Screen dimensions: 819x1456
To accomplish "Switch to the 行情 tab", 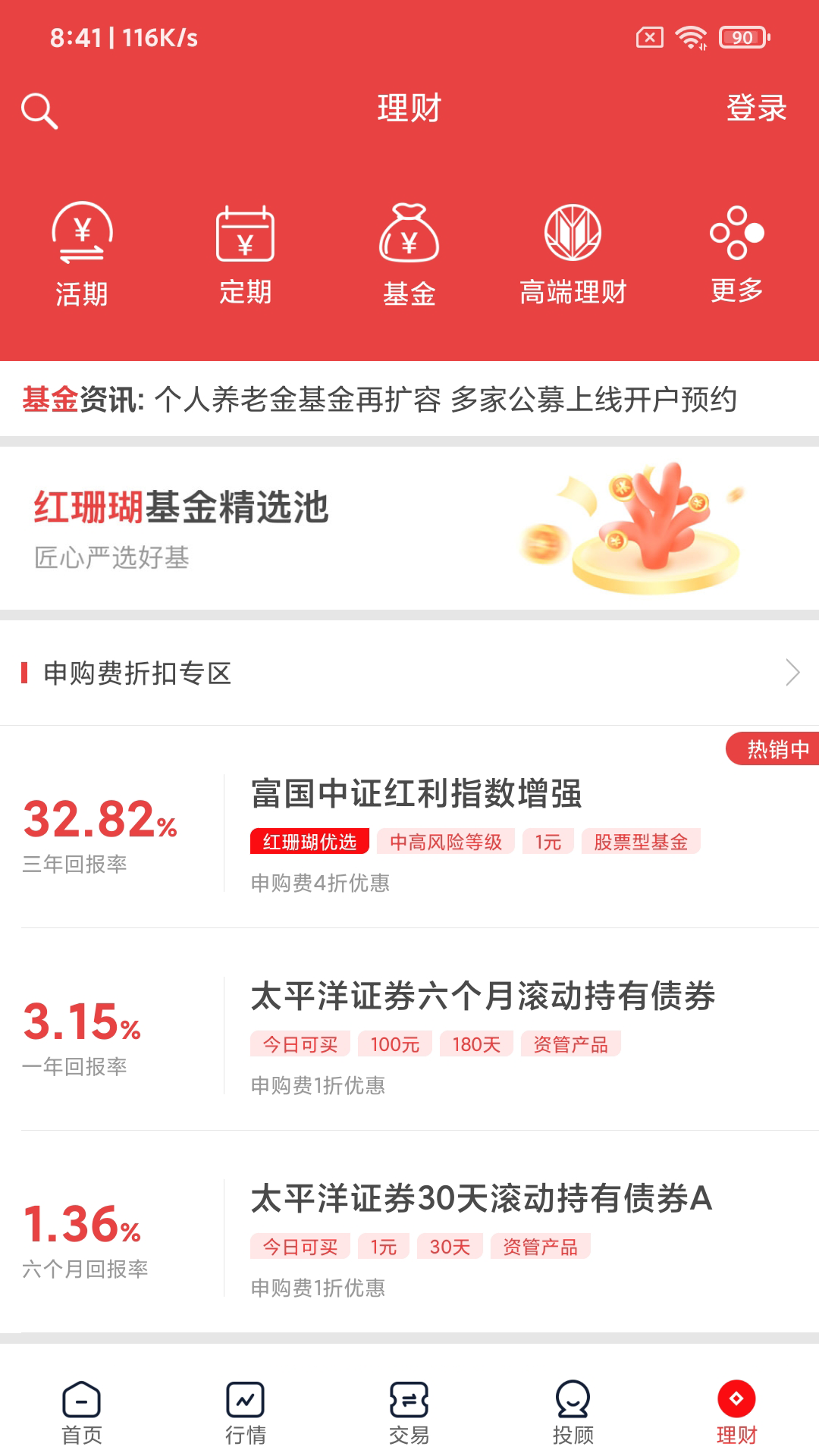I will pyautogui.click(x=245, y=1412).
